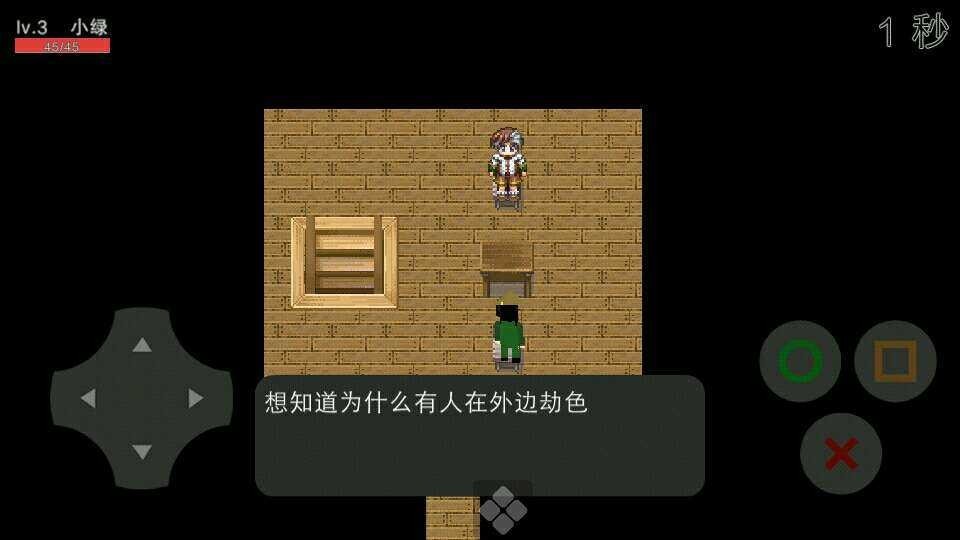Advance the dialogue about the robbery outside
The width and height of the screenshot is (960, 540).
point(480,435)
